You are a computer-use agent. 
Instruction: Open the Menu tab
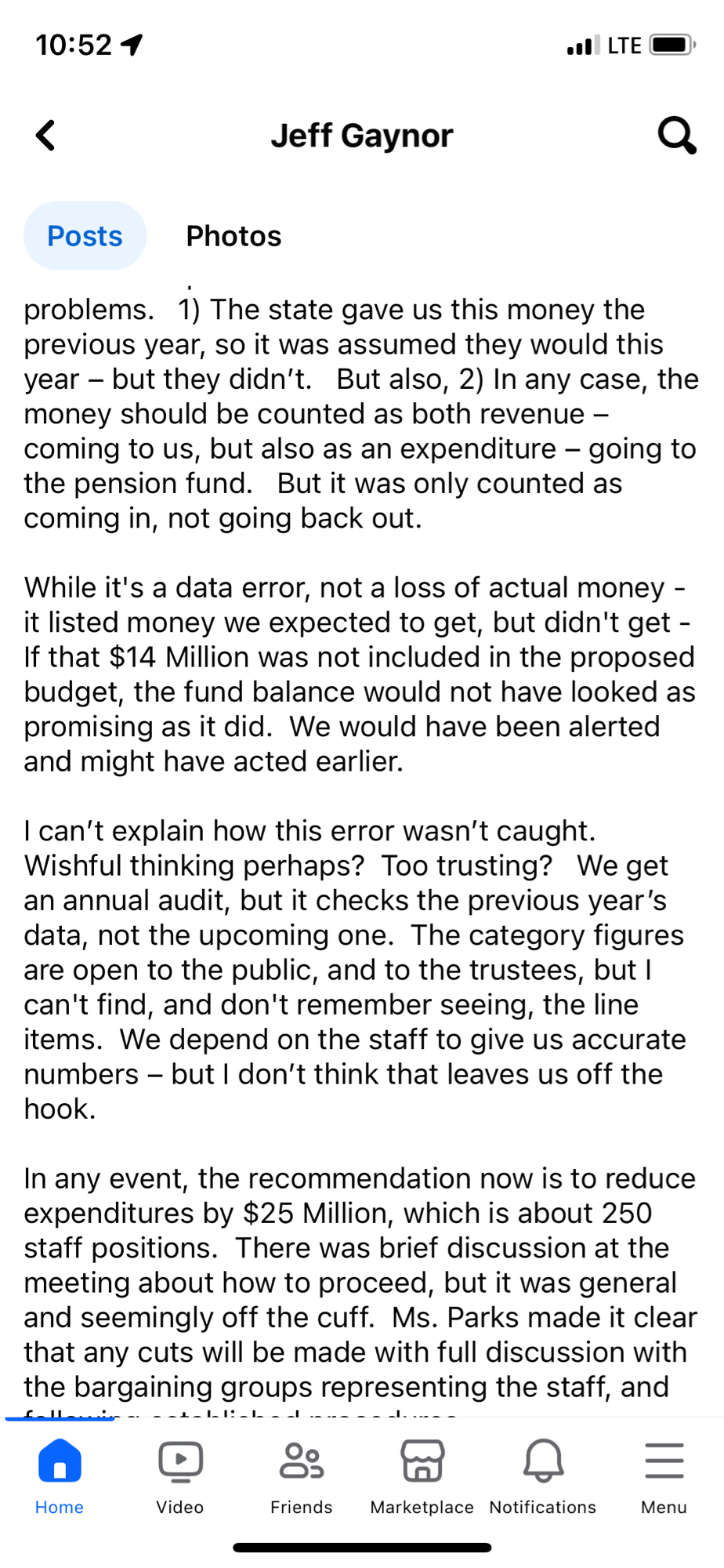pos(664,1475)
